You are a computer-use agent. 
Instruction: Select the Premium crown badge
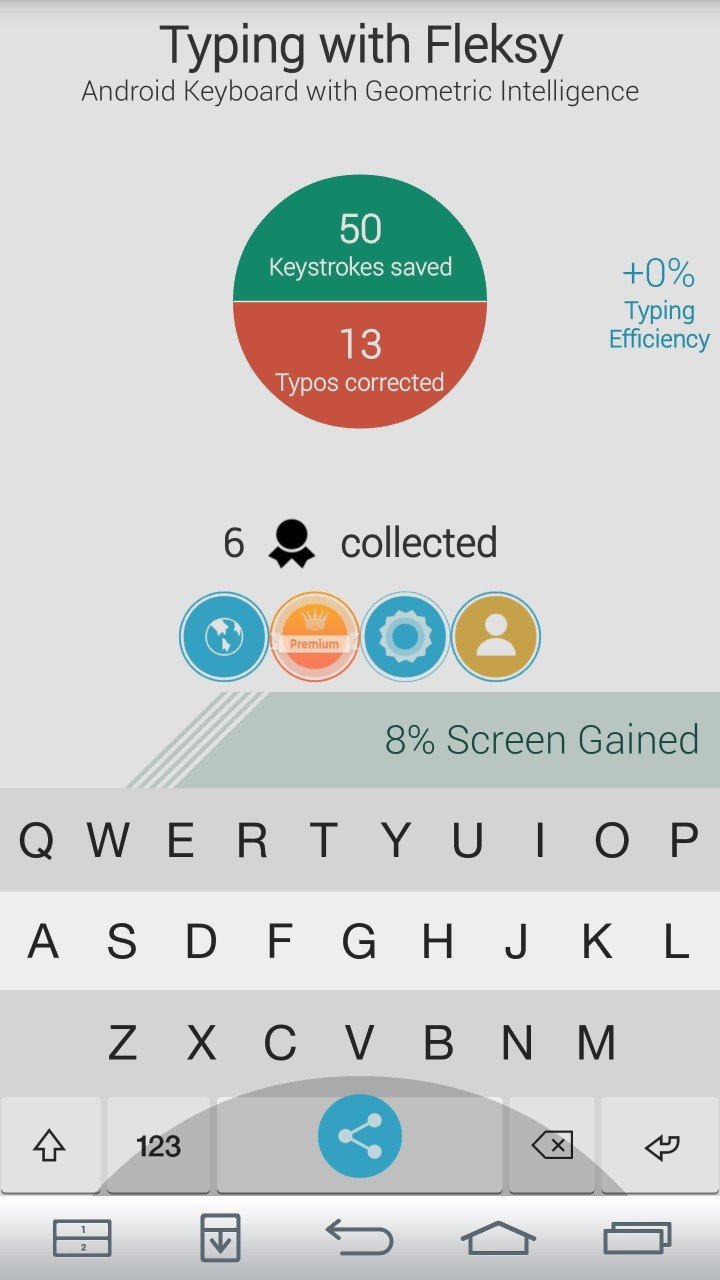(315, 637)
